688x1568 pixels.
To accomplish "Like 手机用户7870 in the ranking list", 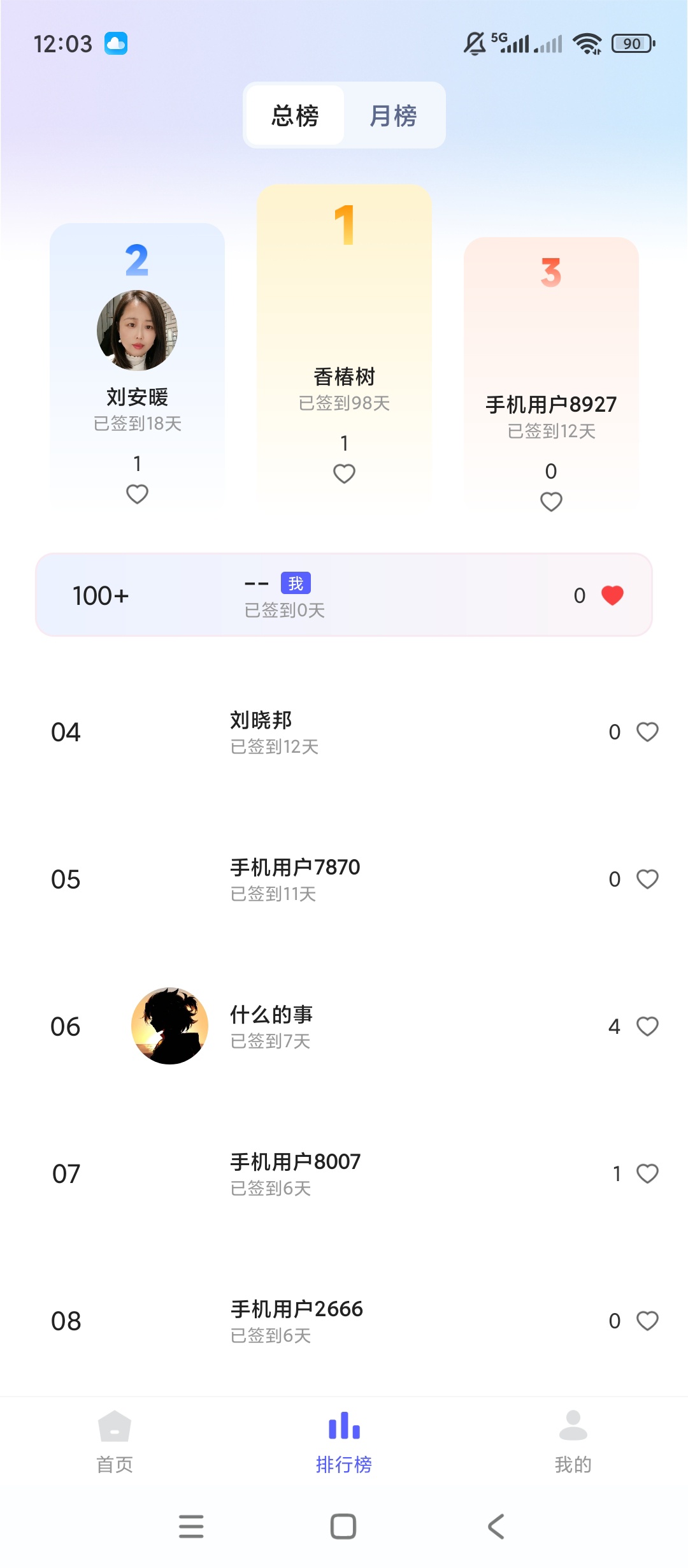I will click(647, 879).
